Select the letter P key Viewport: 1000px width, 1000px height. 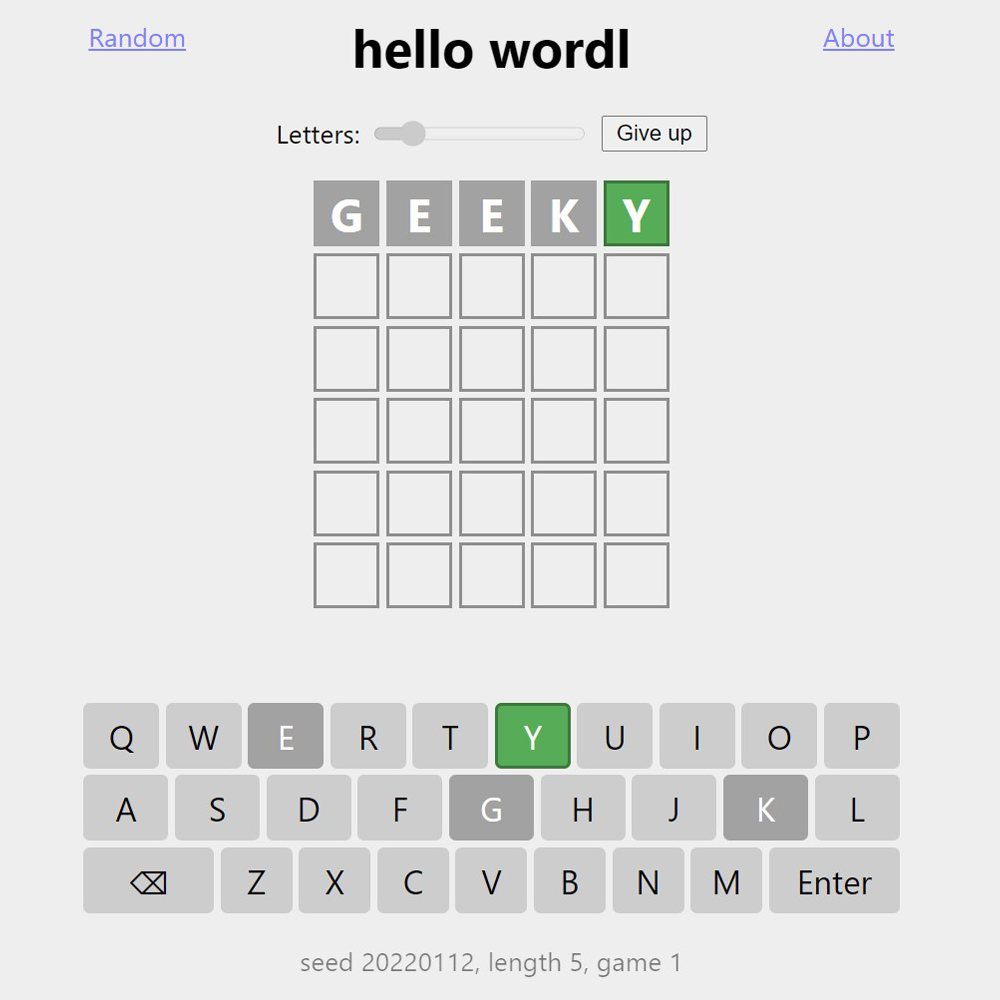[x=861, y=737]
